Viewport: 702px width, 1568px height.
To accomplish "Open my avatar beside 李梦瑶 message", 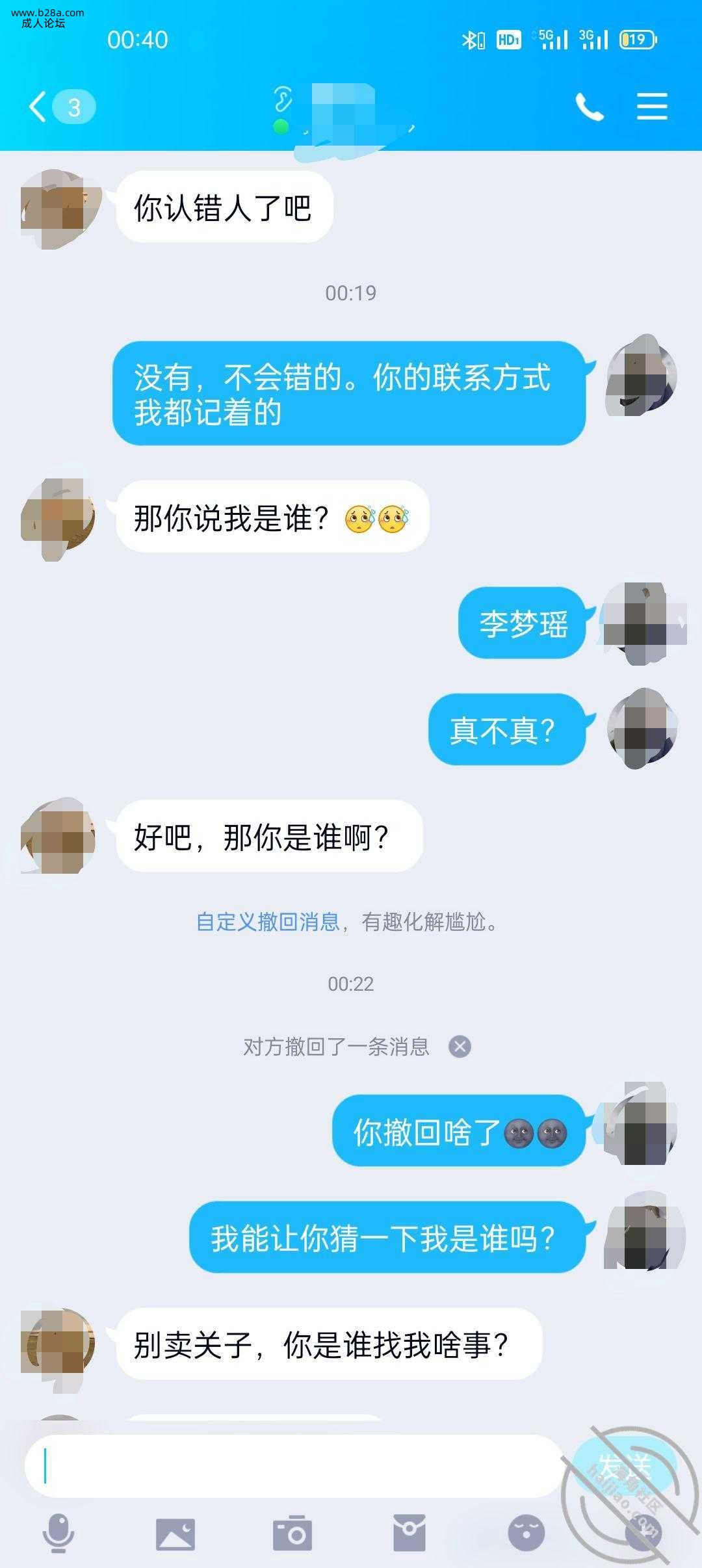I will pos(642,624).
